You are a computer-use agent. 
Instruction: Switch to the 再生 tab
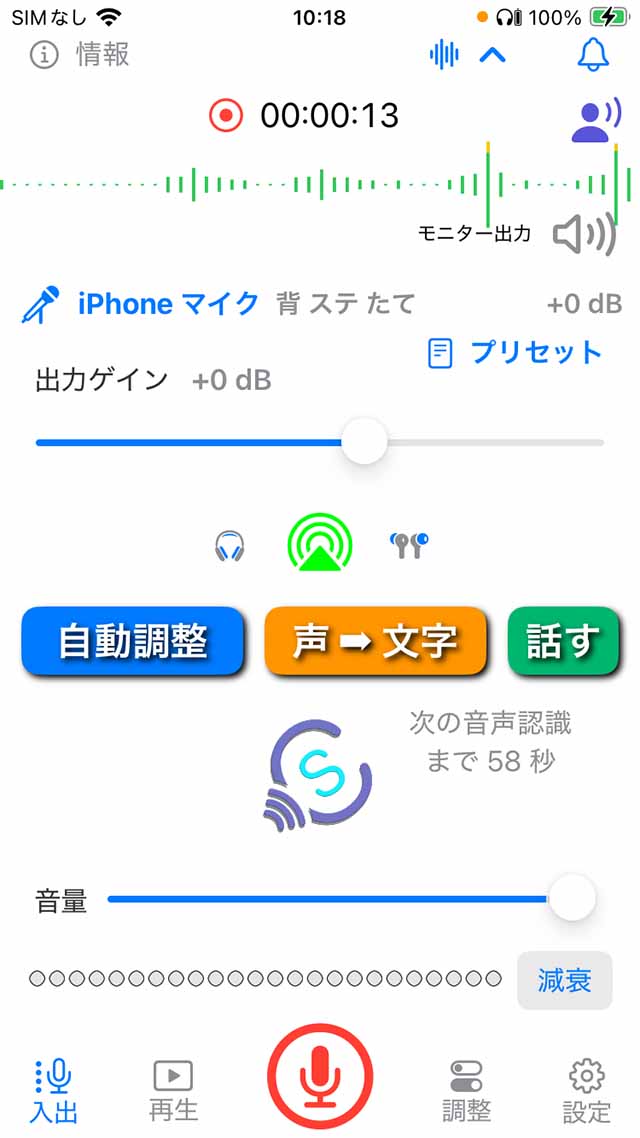[173, 1091]
